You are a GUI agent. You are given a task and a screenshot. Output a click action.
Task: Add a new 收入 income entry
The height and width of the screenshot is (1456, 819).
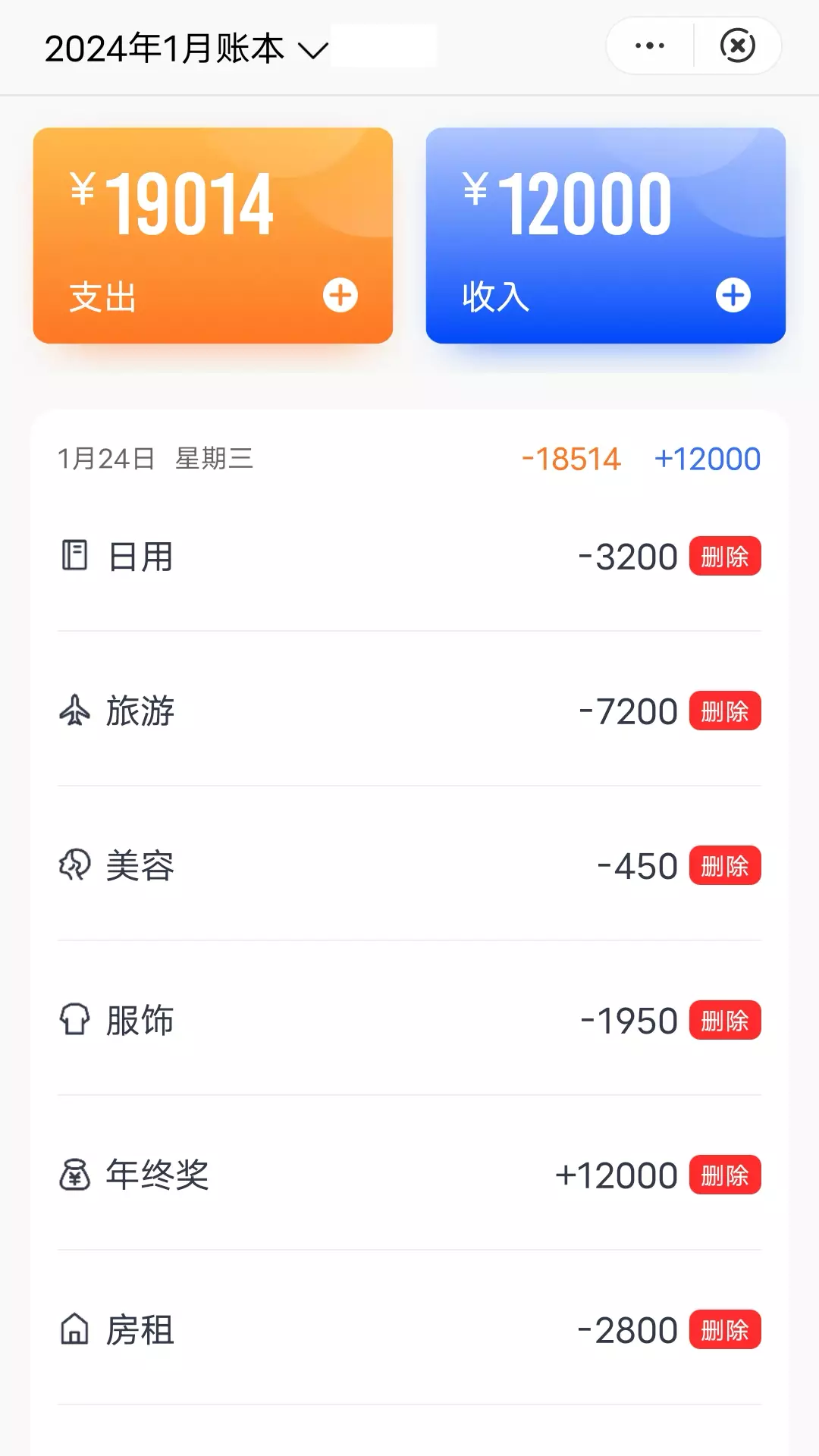pyautogui.click(x=733, y=295)
